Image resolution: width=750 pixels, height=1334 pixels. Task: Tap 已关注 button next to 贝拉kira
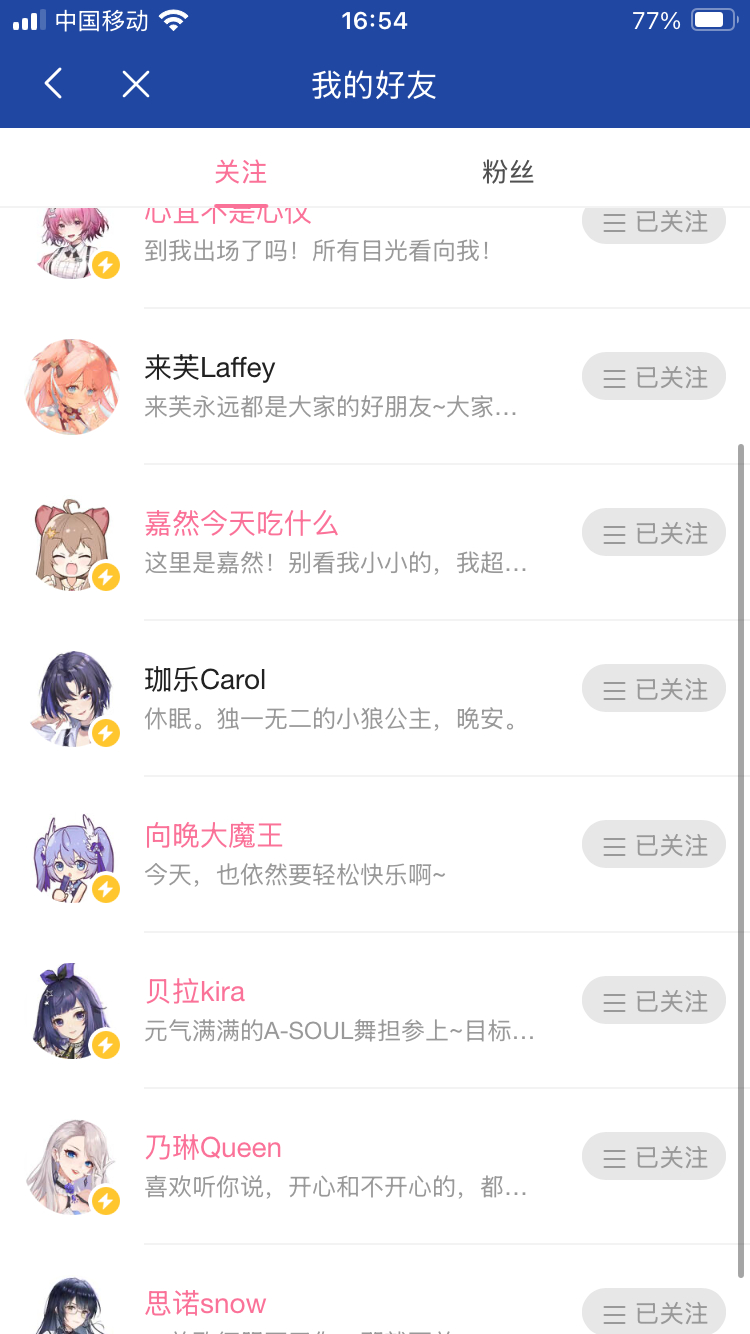[654, 1001]
